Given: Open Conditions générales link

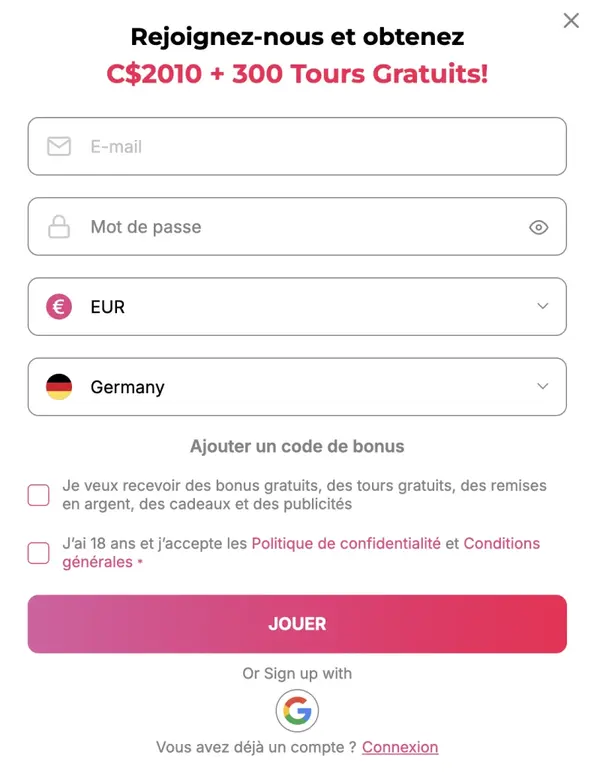Looking at the screenshot, I should pyautogui.click(x=501, y=544).
